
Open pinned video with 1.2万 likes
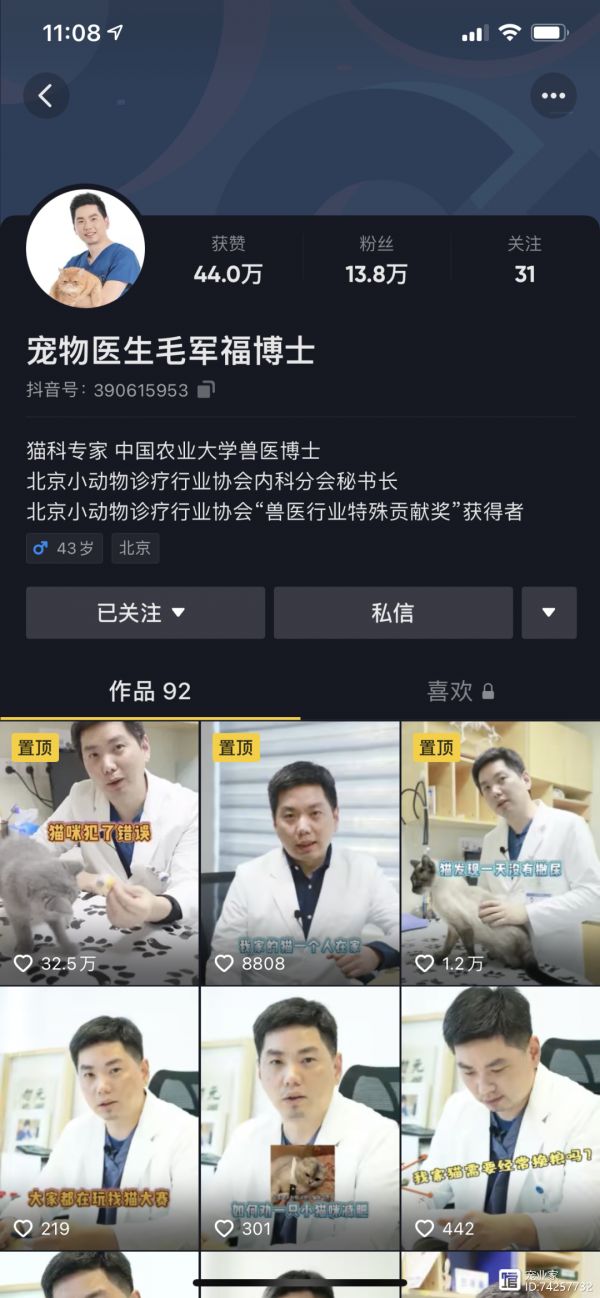(501, 853)
